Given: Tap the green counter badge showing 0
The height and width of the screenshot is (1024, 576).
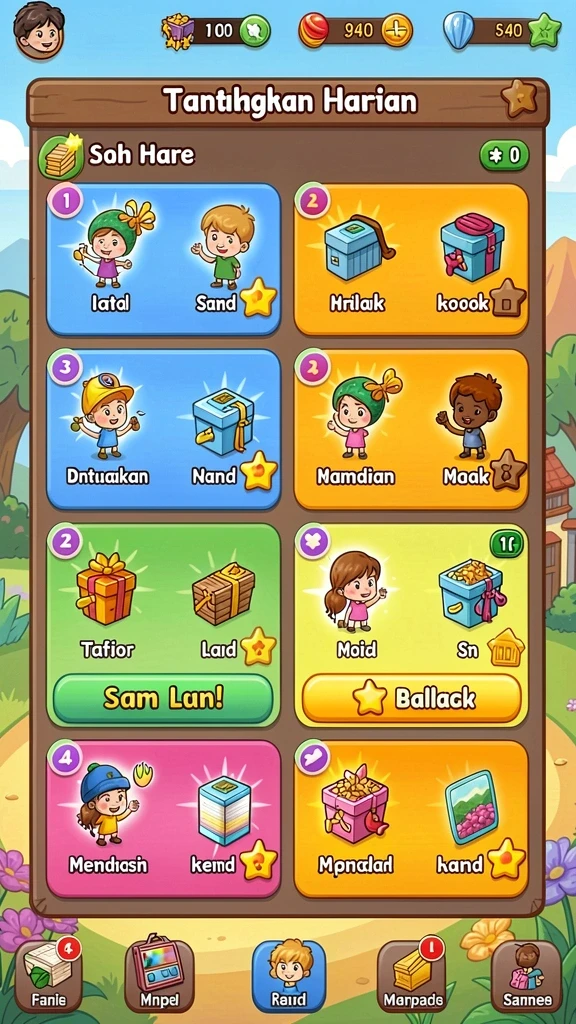Looking at the screenshot, I should click(x=504, y=155).
